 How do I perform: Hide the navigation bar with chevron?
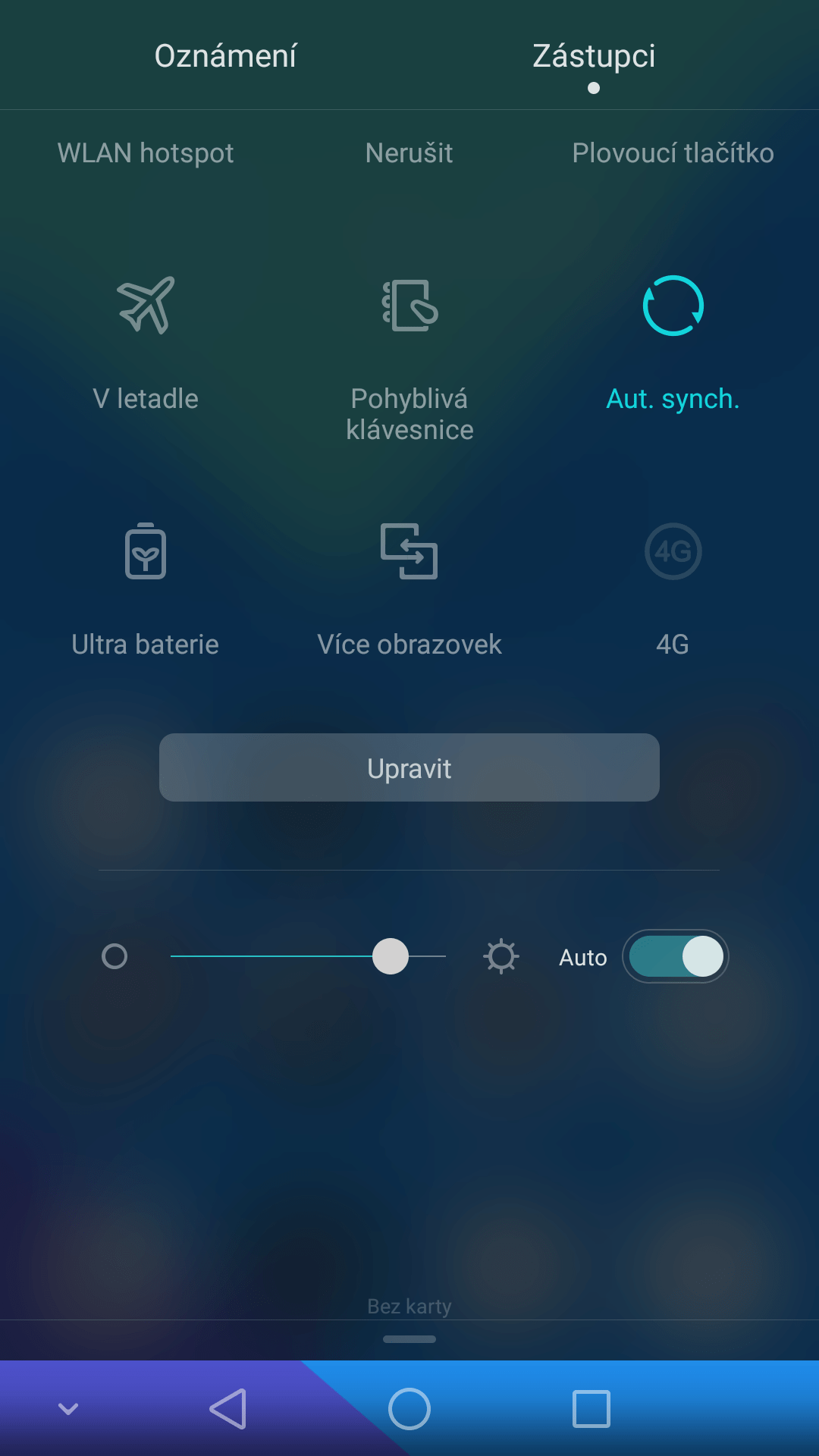coord(68,1409)
